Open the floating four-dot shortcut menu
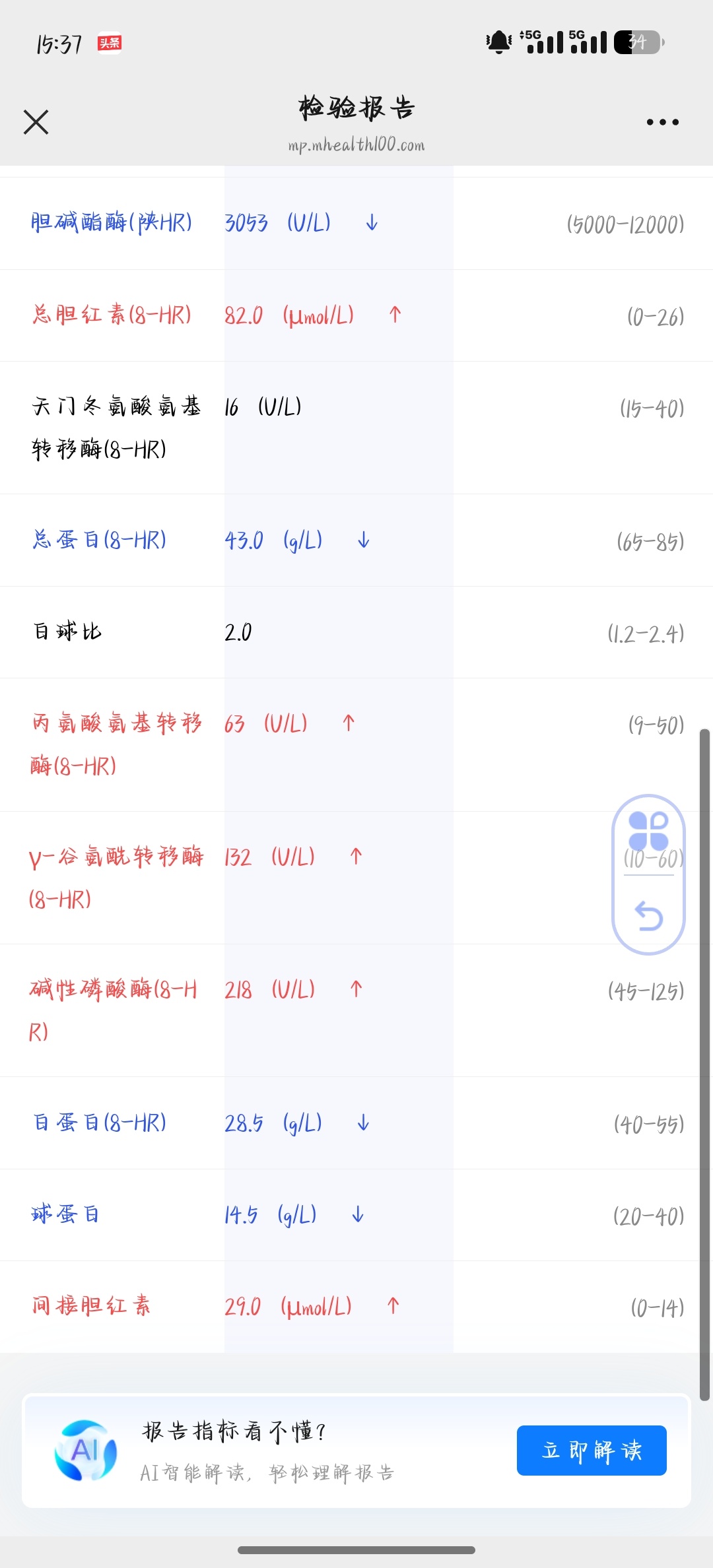Viewport: 713px width, 1568px height. pyautogui.click(x=648, y=831)
